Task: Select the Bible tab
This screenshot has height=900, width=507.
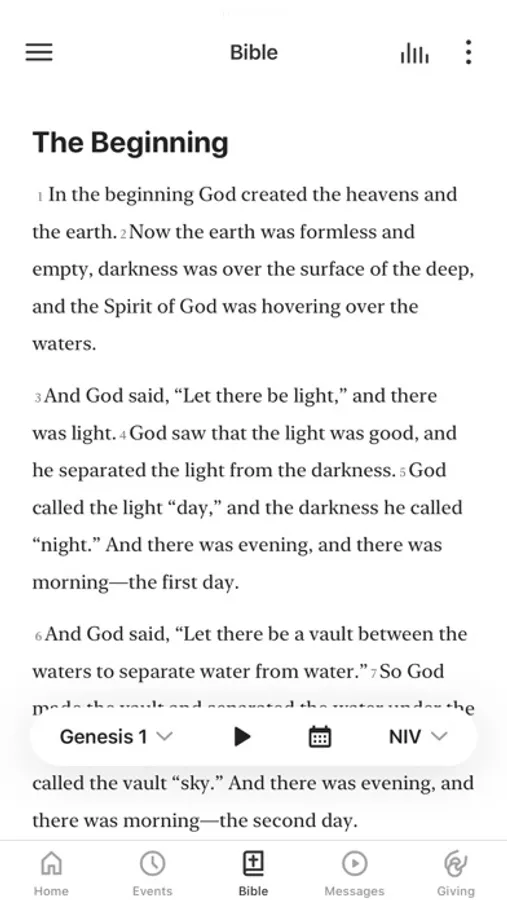Action: 253,874
